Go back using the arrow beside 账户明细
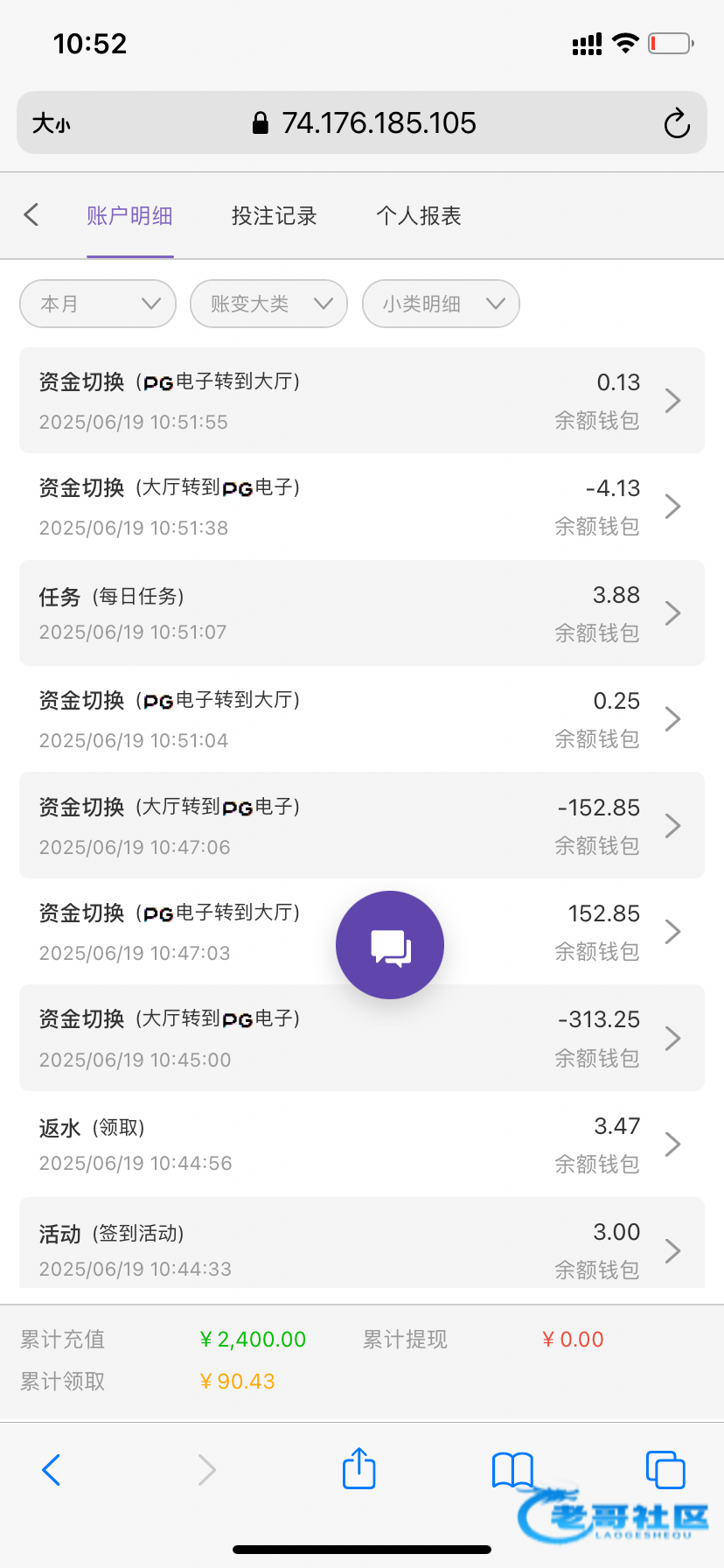Image resolution: width=724 pixels, height=1568 pixels. click(x=31, y=214)
